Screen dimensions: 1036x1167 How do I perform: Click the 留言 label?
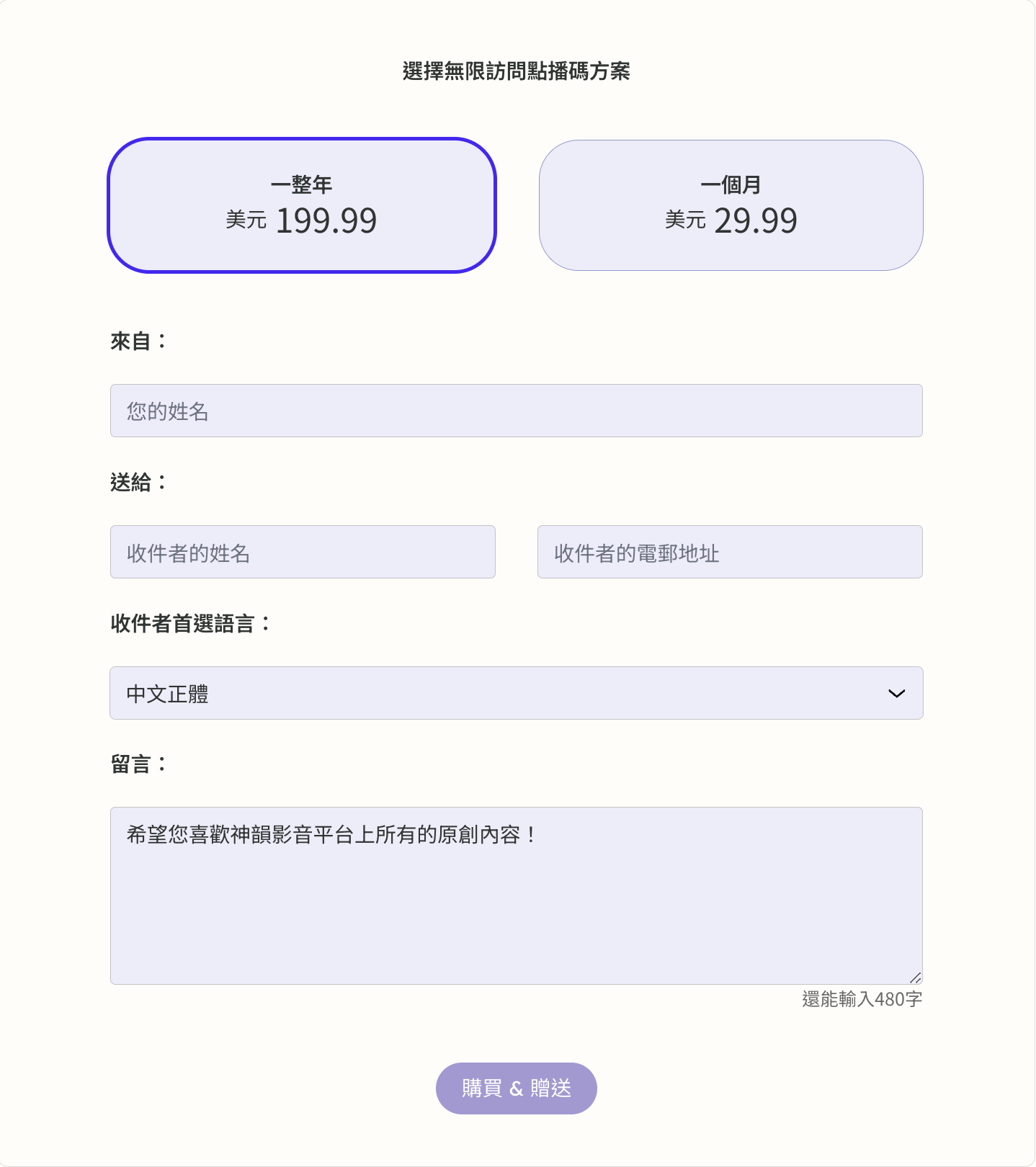tap(138, 764)
